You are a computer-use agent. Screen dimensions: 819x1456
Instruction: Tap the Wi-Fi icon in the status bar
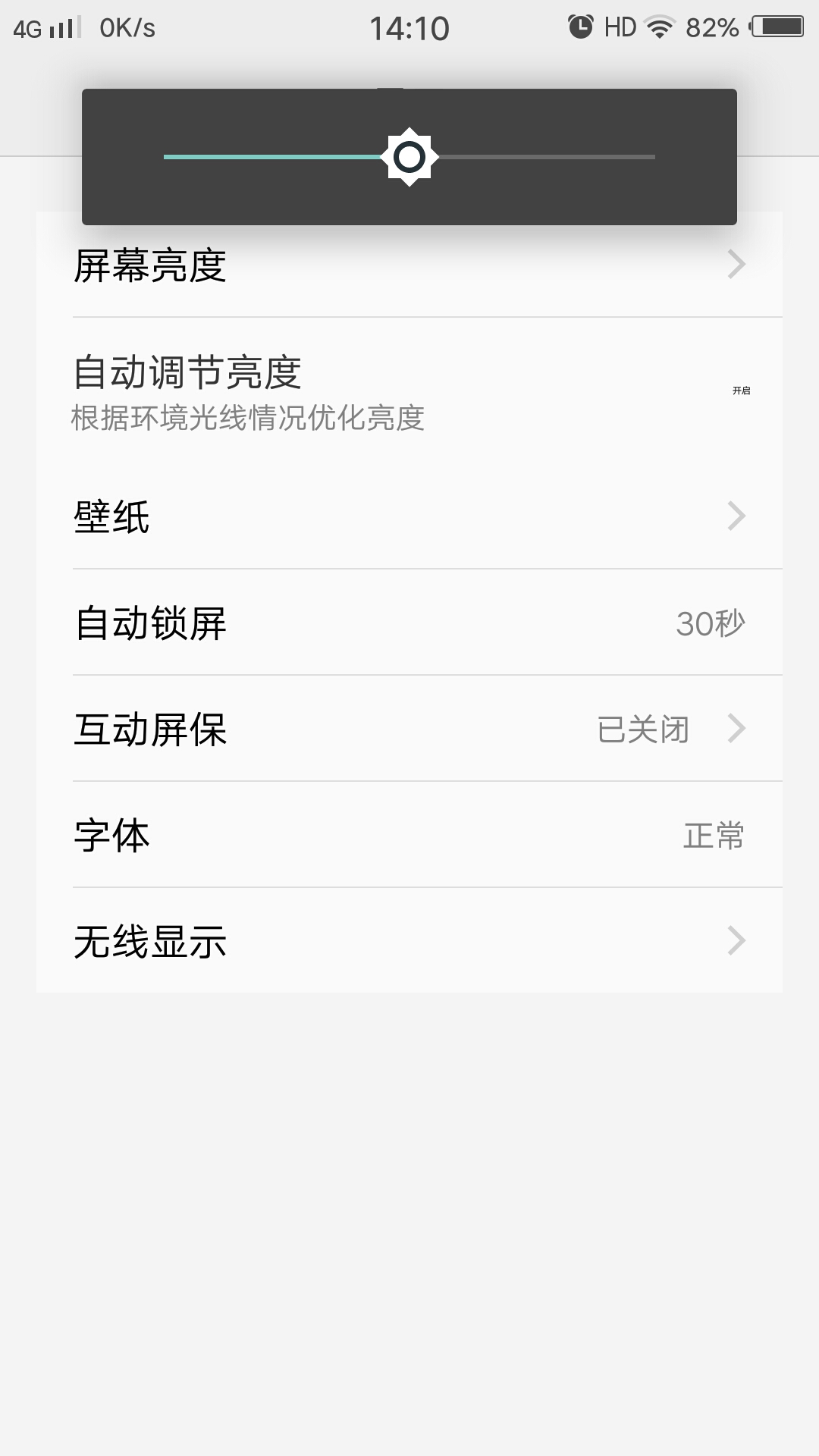pyautogui.click(x=659, y=25)
